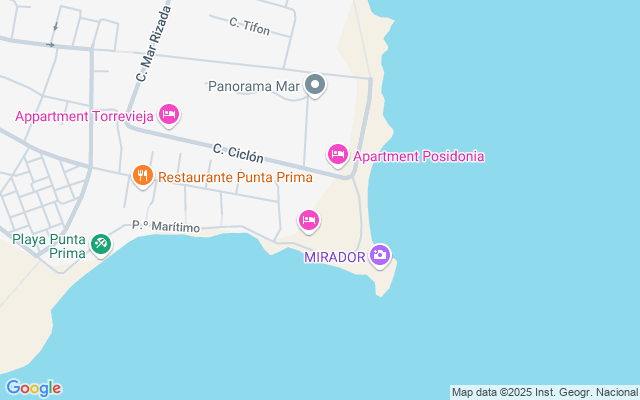Viewport: 640px width, 400px height.
Task: Select the Playa Punta Prima beach marker
Action: point(100,243)
